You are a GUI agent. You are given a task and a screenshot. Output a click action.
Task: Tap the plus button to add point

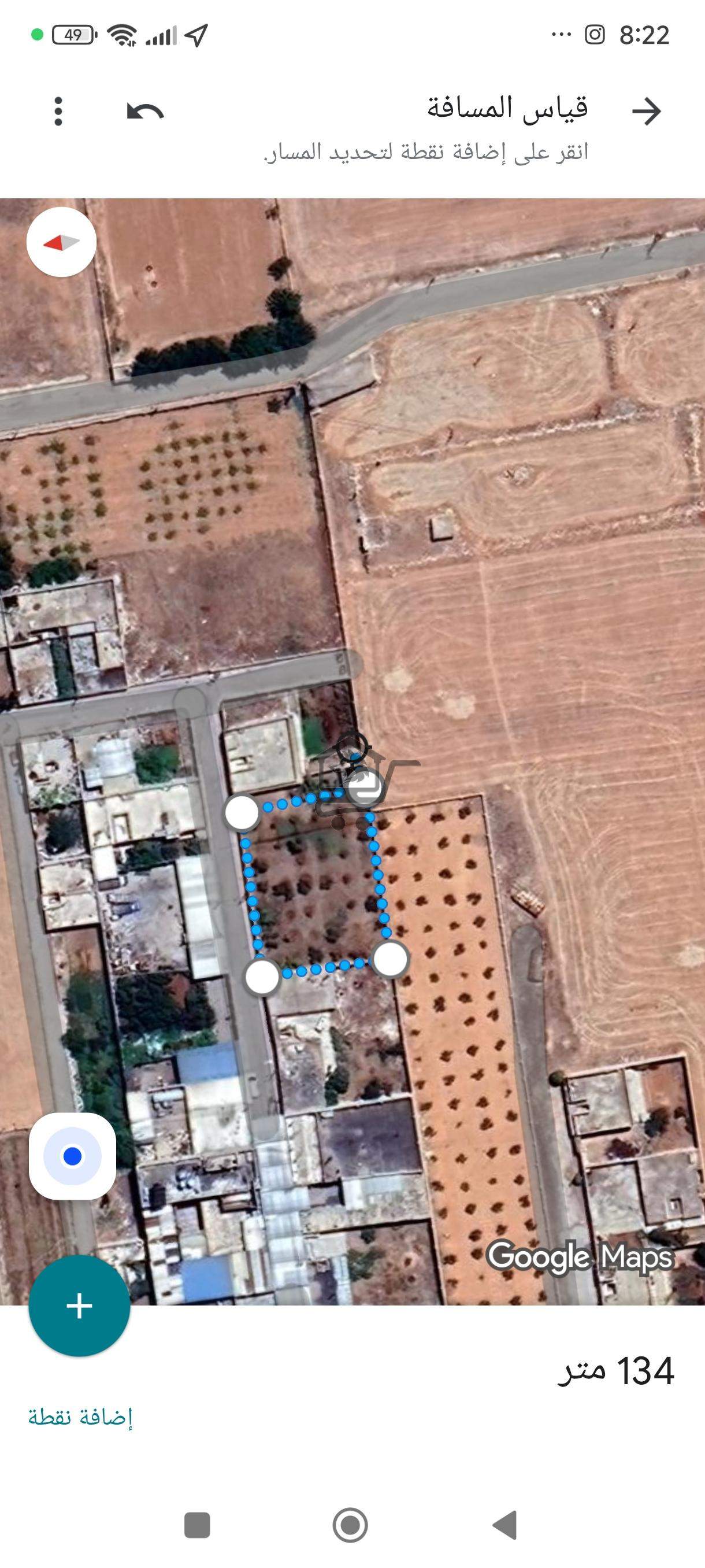tap(79, 1306)
